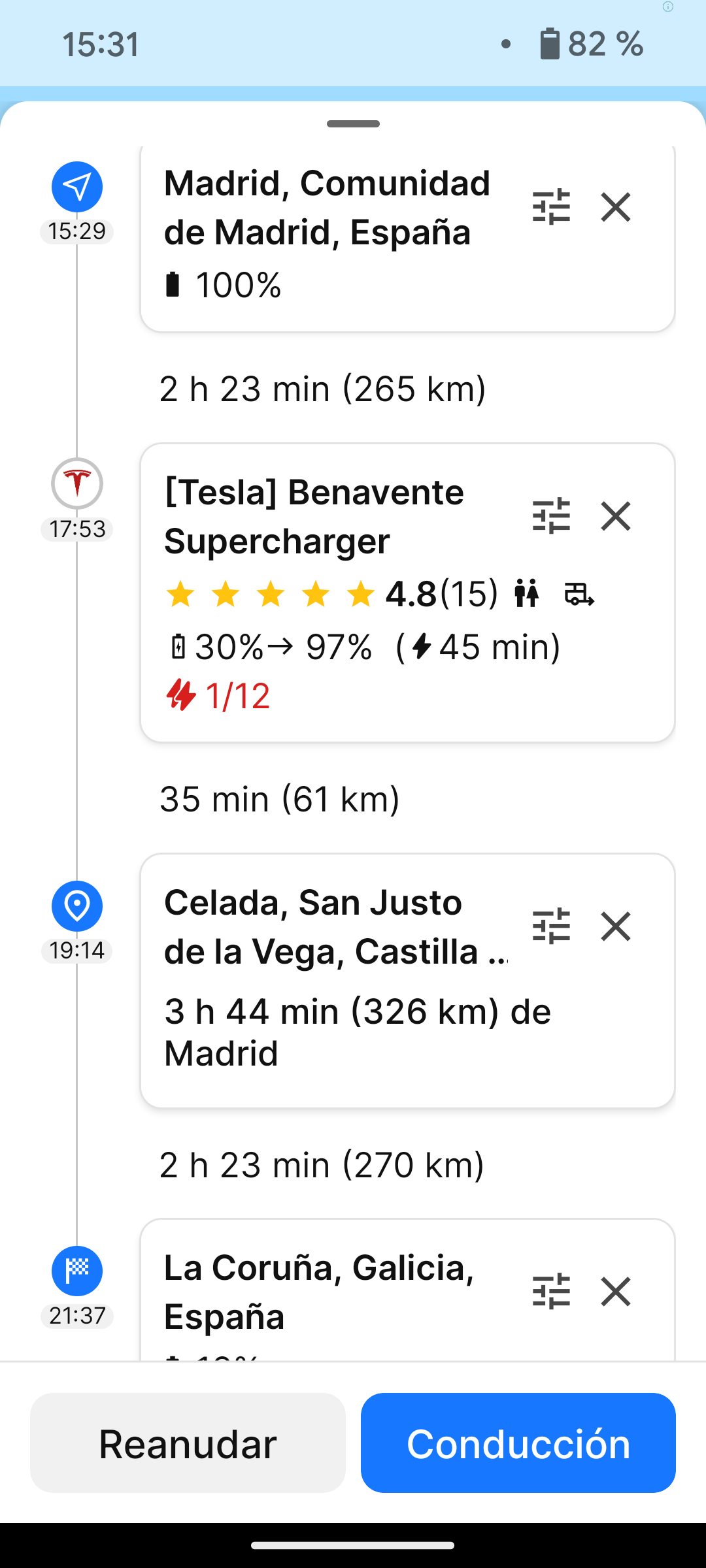The width and height of the screenshot is (706, 1568).
Task: Open waypoint settings for Celada, San Justo
Action: pyautogui.click(x=551, y=926)
